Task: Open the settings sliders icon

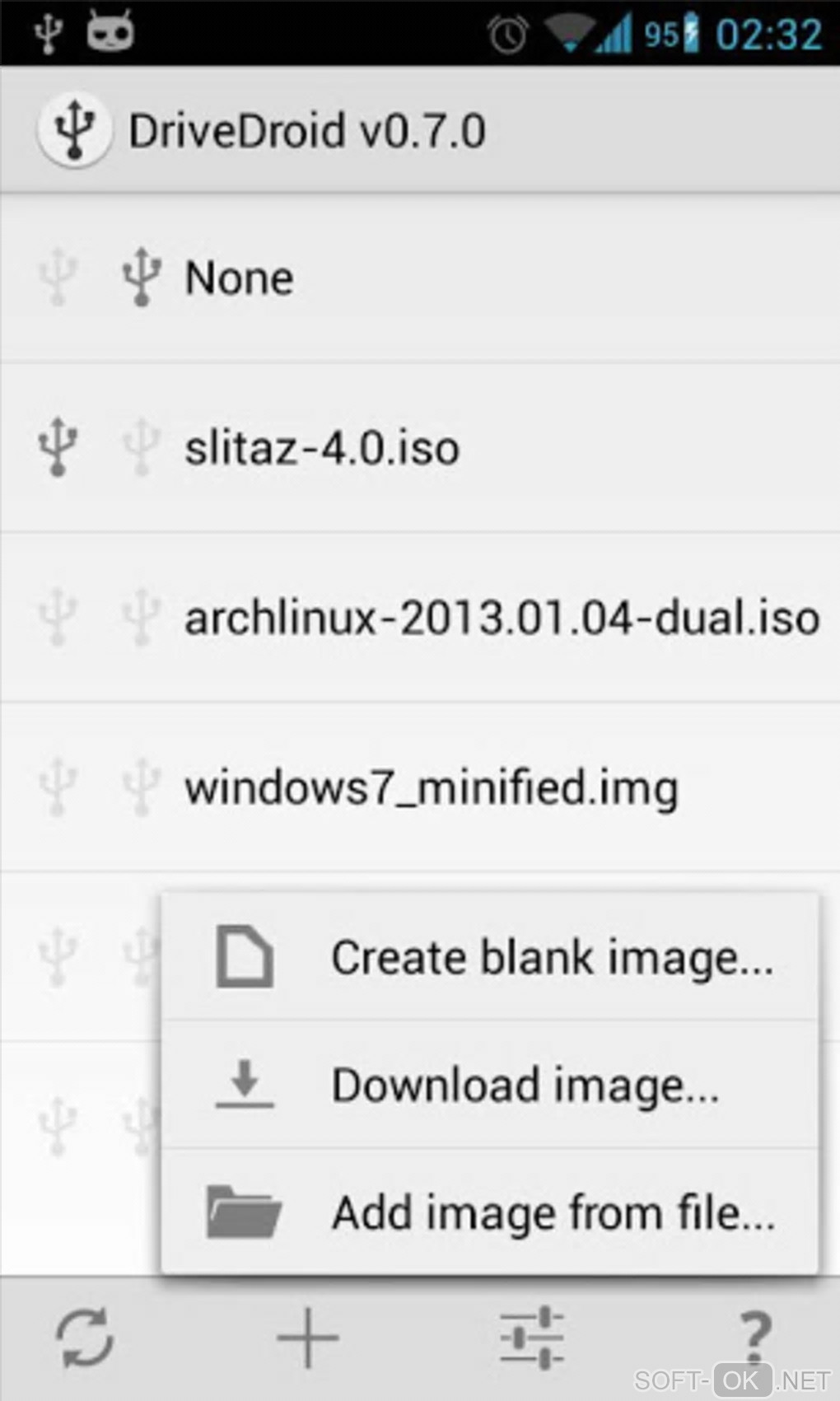Action: [532, 1337]
